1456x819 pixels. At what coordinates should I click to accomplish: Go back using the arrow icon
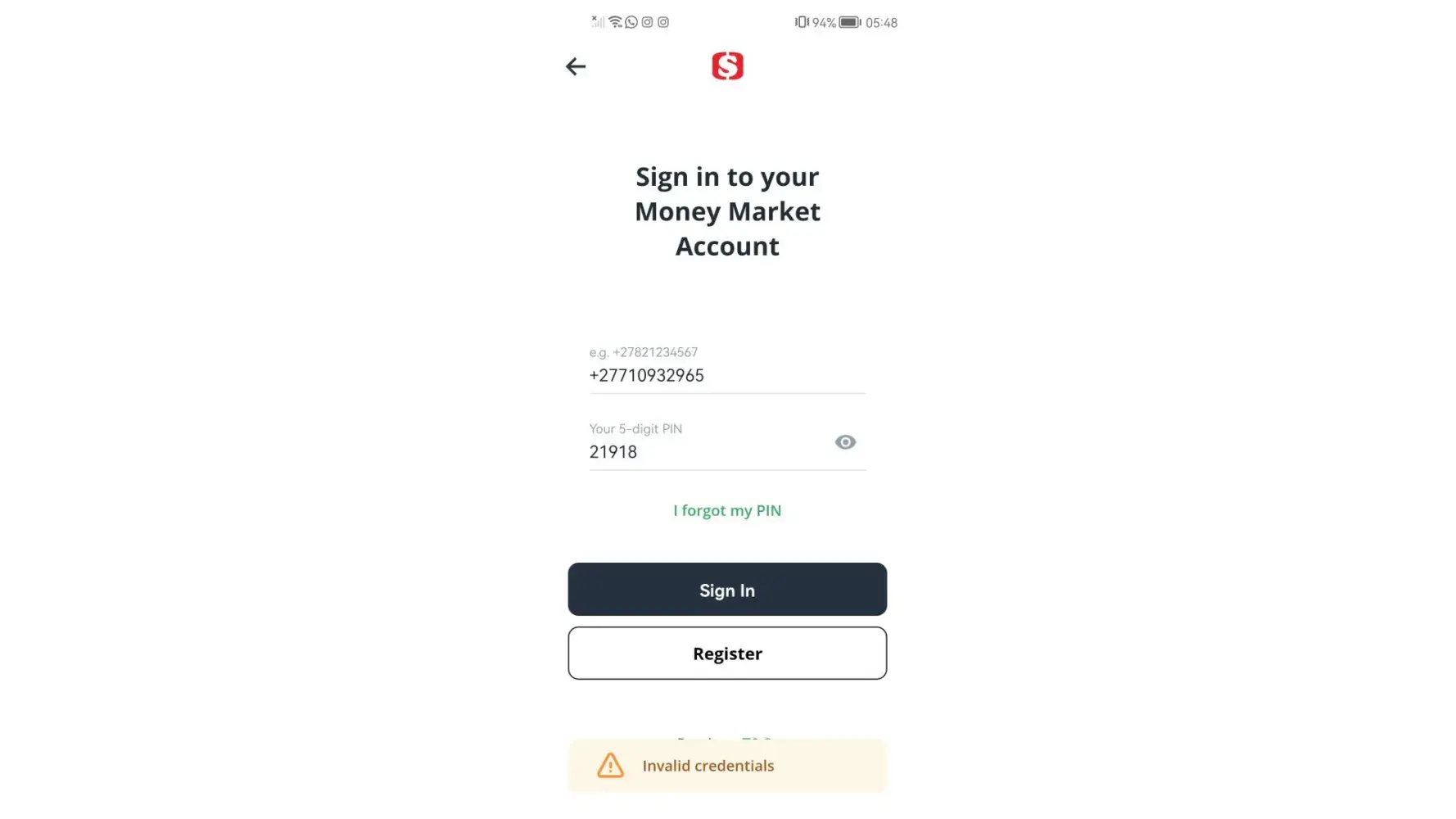[x=576, y=66]
